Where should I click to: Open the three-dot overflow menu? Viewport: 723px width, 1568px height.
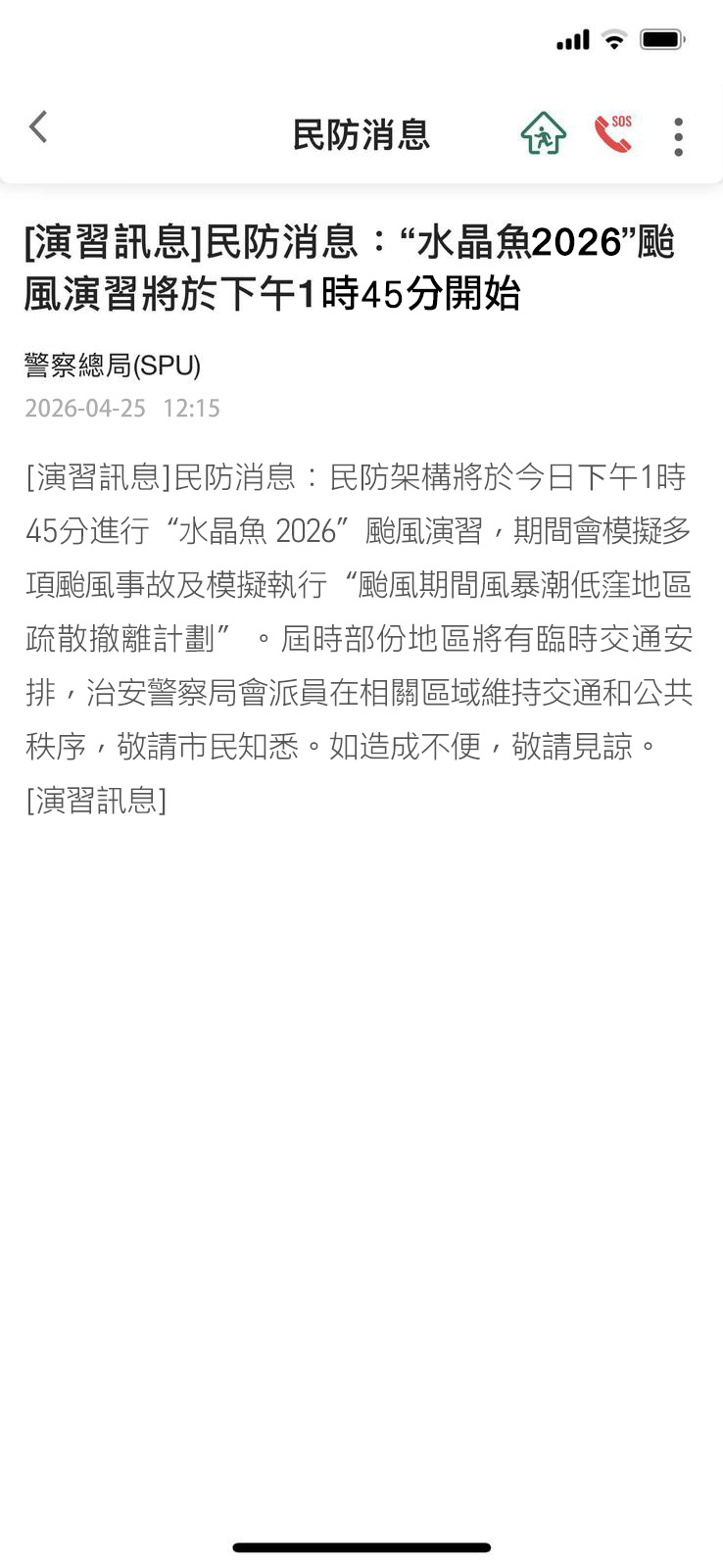pyautogui.click(x=677, y=136)
